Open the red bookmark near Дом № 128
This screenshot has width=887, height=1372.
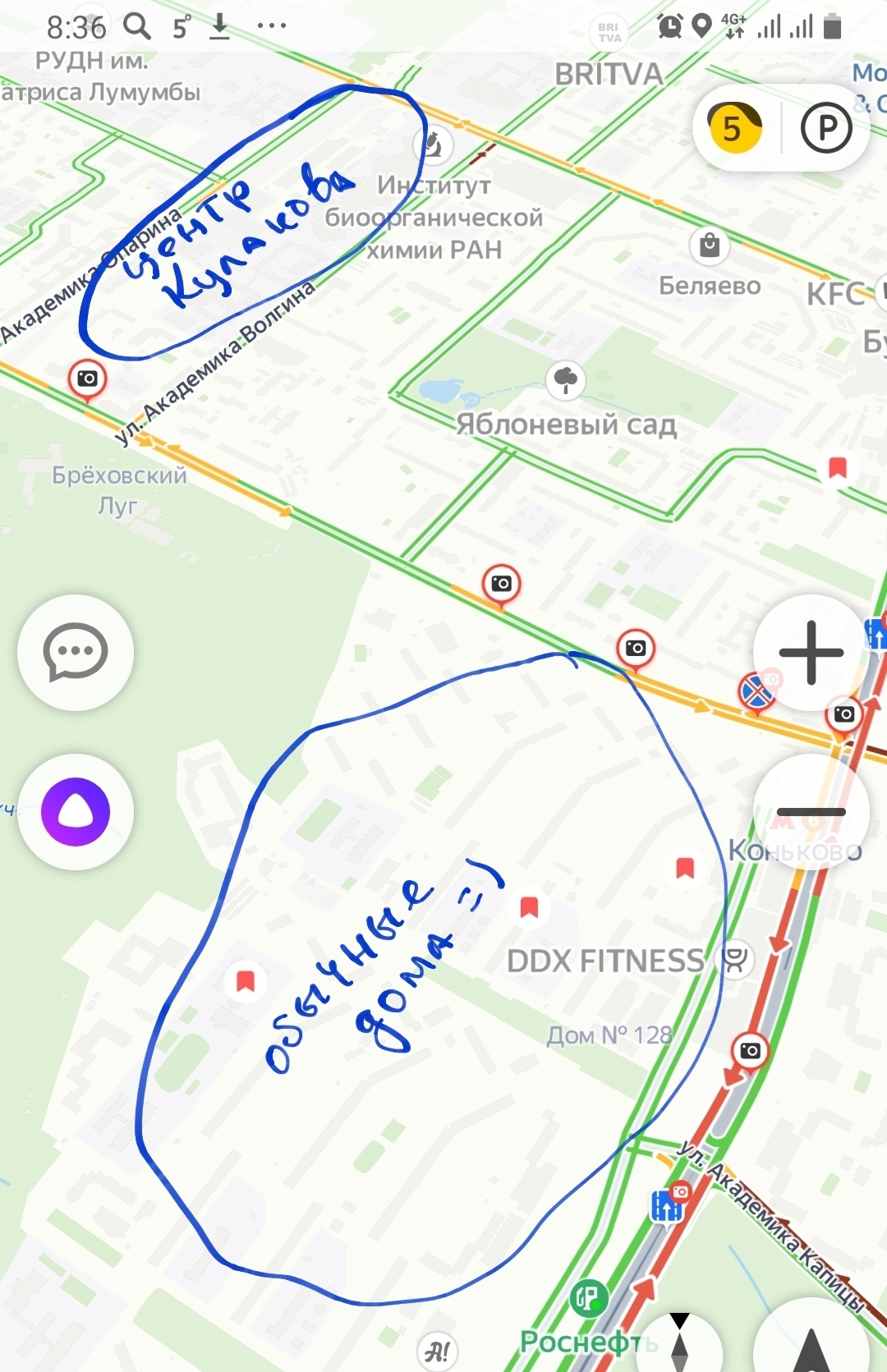[529, 907]
